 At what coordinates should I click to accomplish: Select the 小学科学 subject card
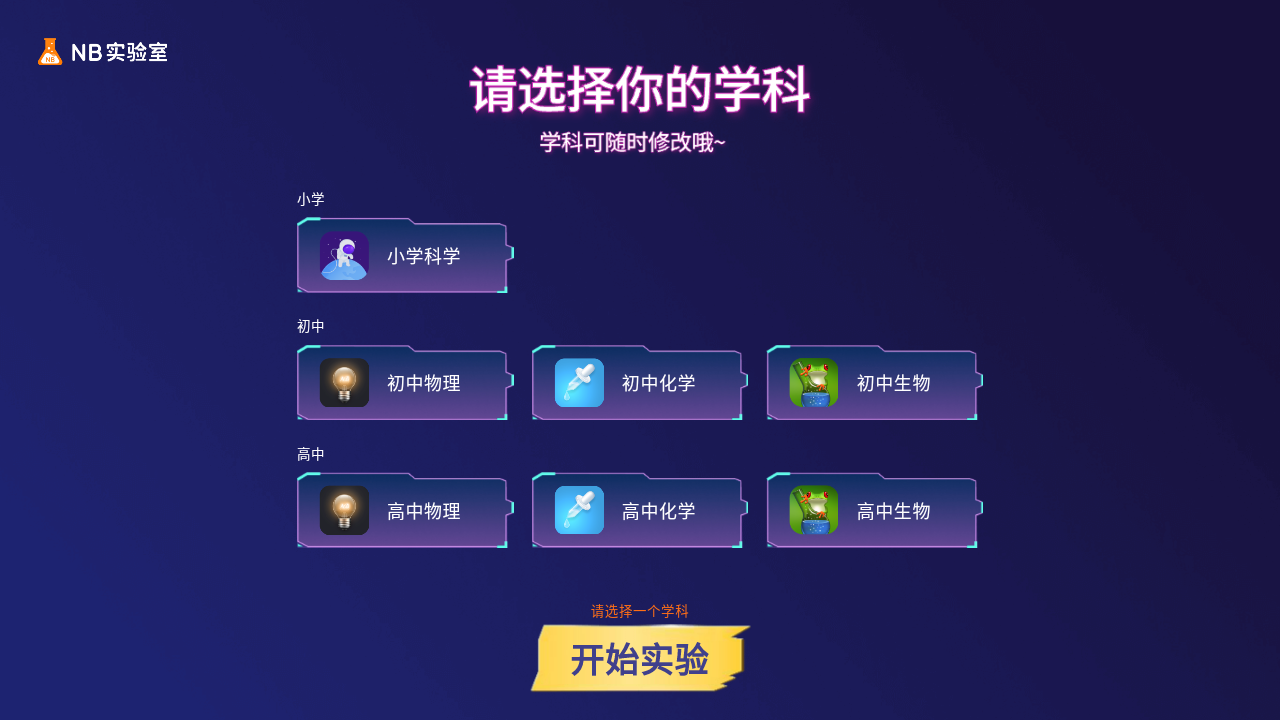(x=404, y=256)
